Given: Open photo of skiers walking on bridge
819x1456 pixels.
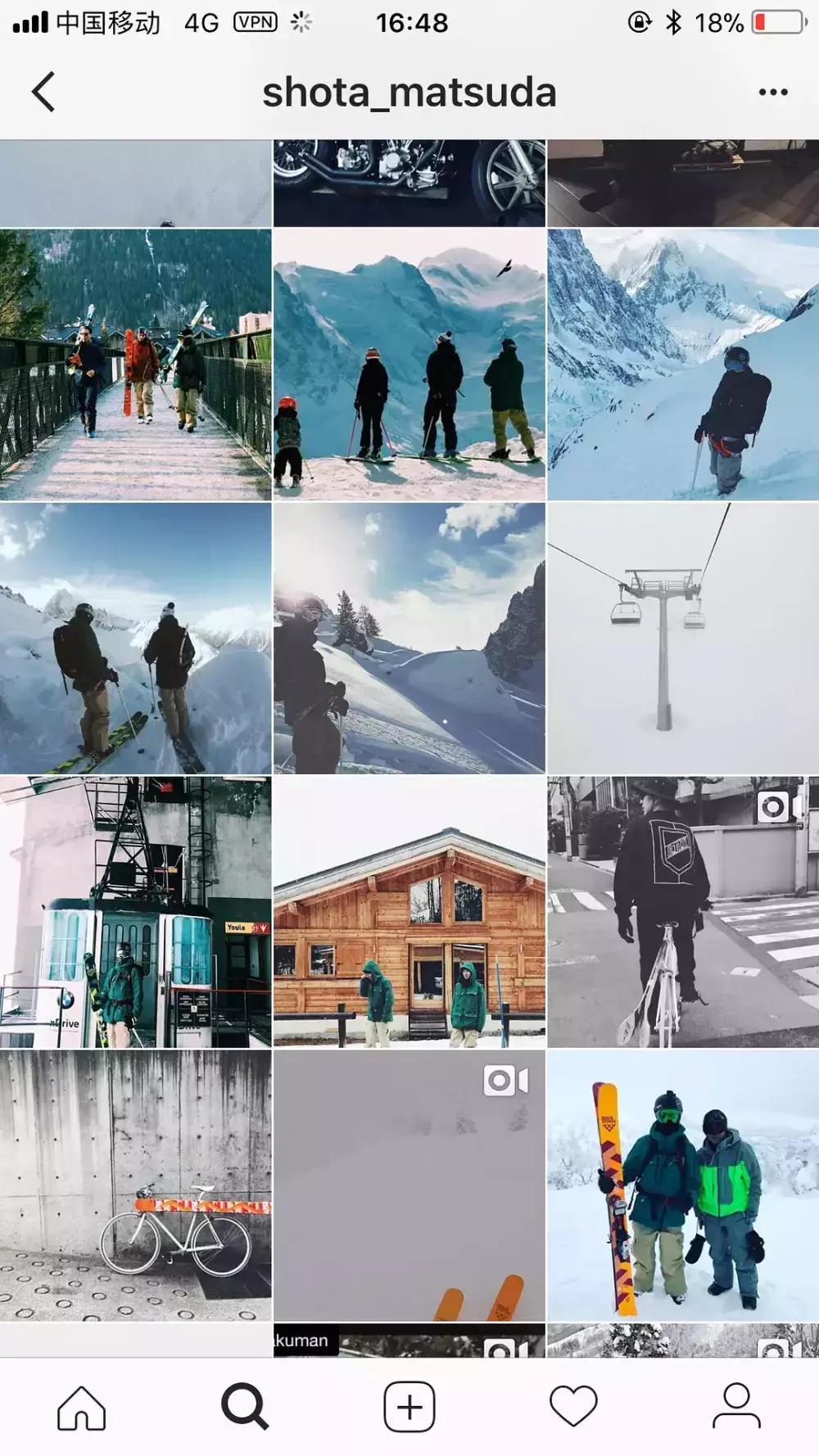Looking at the screenshot, I should [x=135, y=365].
